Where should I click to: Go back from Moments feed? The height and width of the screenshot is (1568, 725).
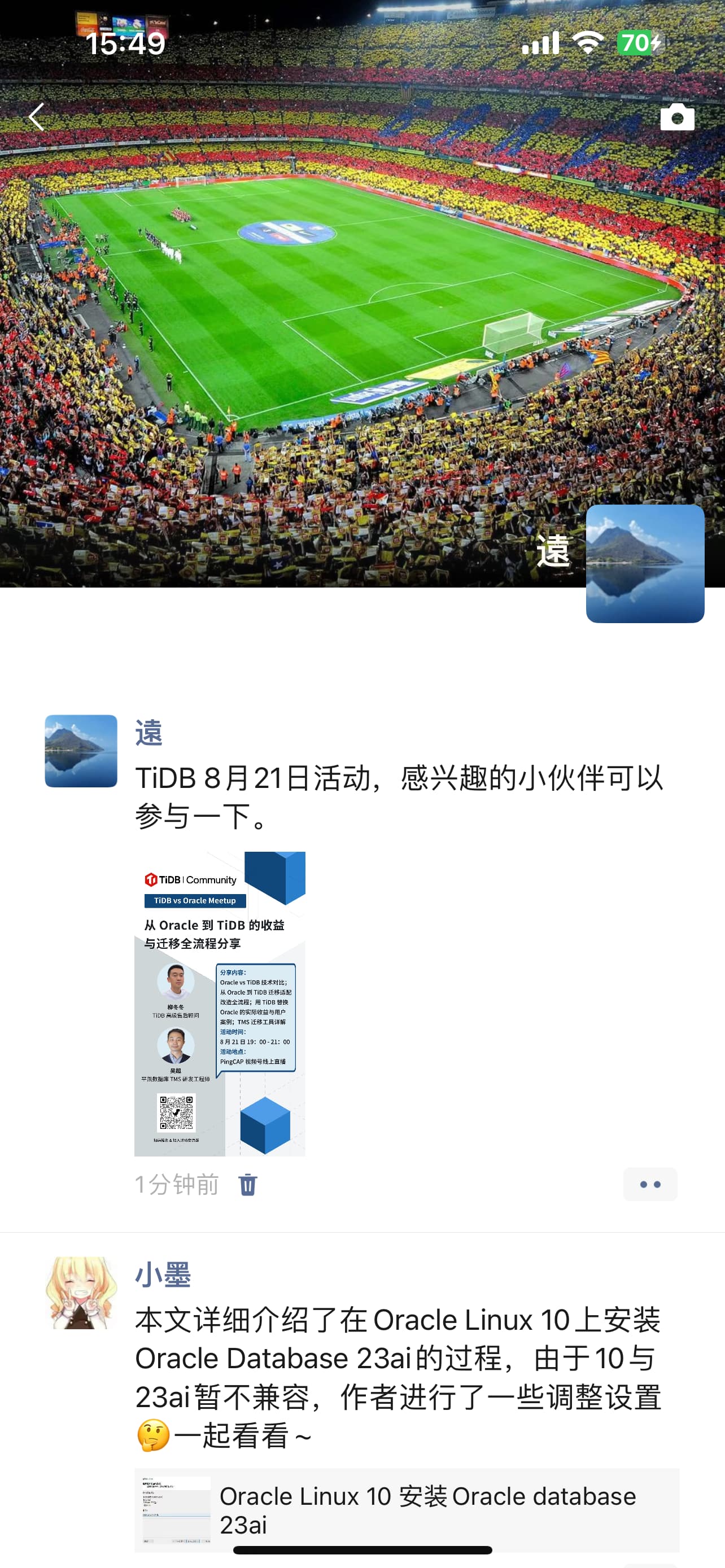37,117
